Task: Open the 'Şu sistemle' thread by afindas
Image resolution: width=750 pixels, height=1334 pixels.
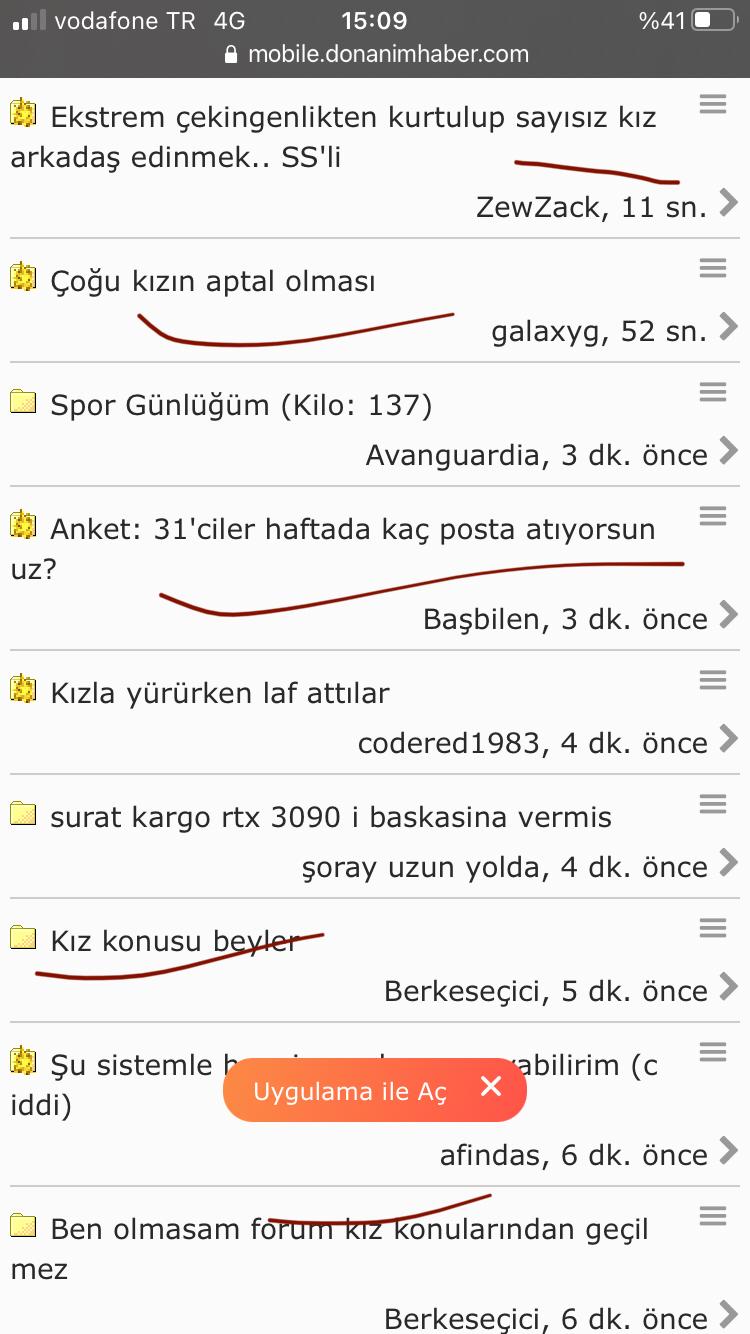Action: (x=130, y=1067)
